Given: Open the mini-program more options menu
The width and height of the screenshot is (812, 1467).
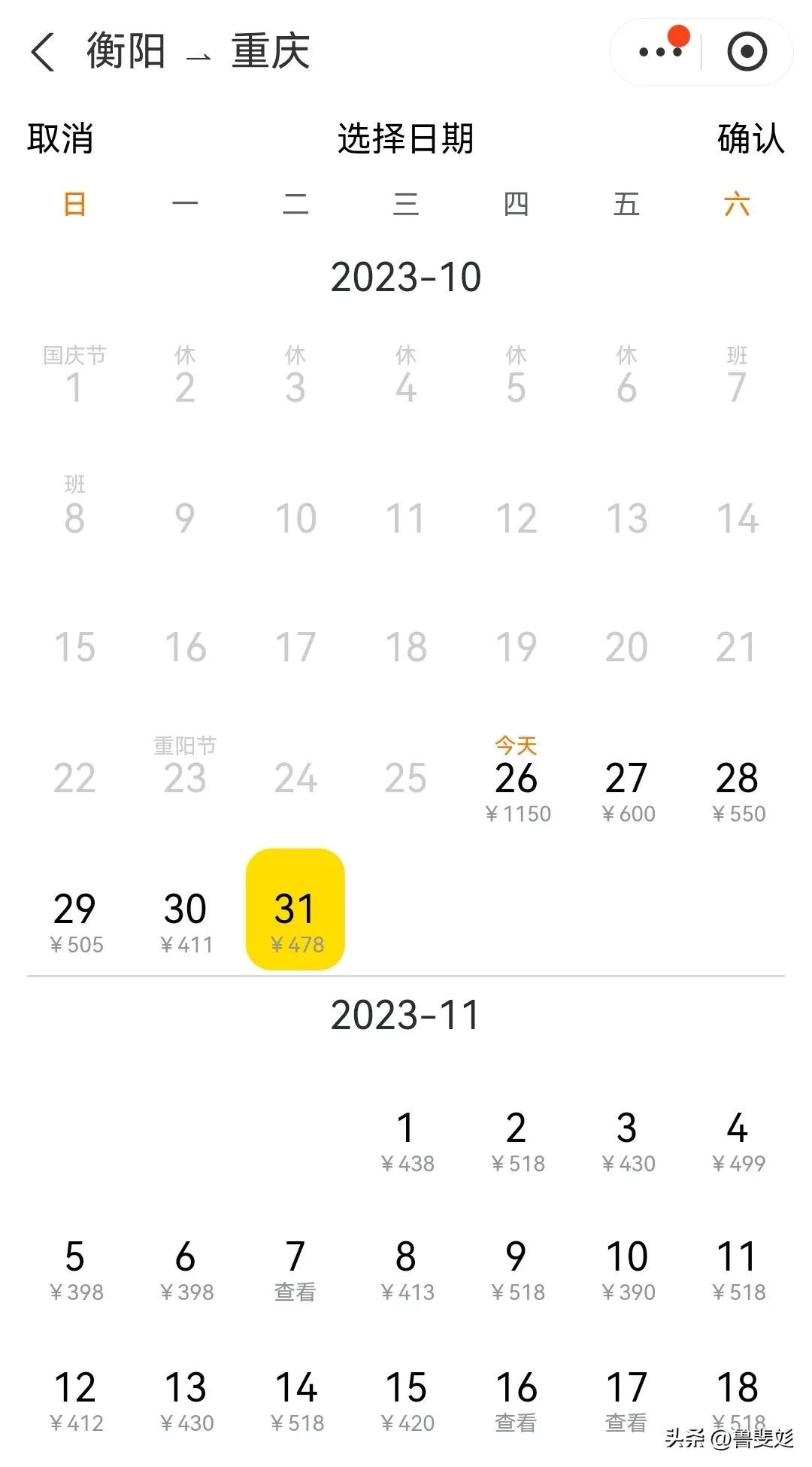Looking at the screenshot, I should coord(660,52).
